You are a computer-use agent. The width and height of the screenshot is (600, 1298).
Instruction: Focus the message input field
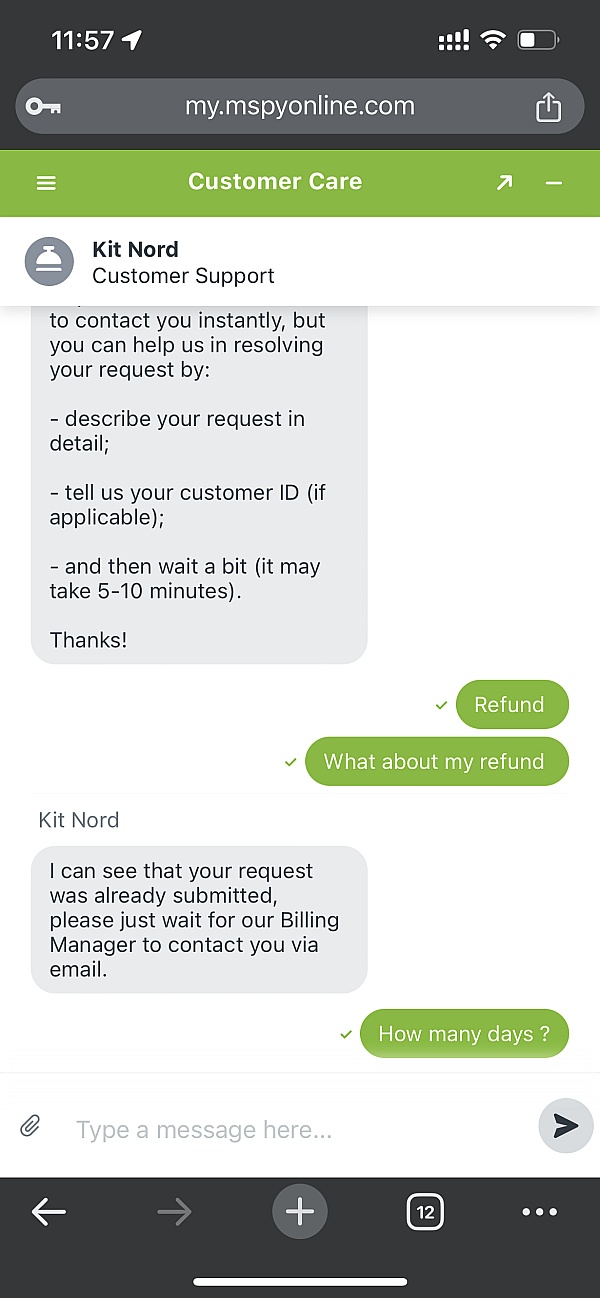(x=290, y=1130)
